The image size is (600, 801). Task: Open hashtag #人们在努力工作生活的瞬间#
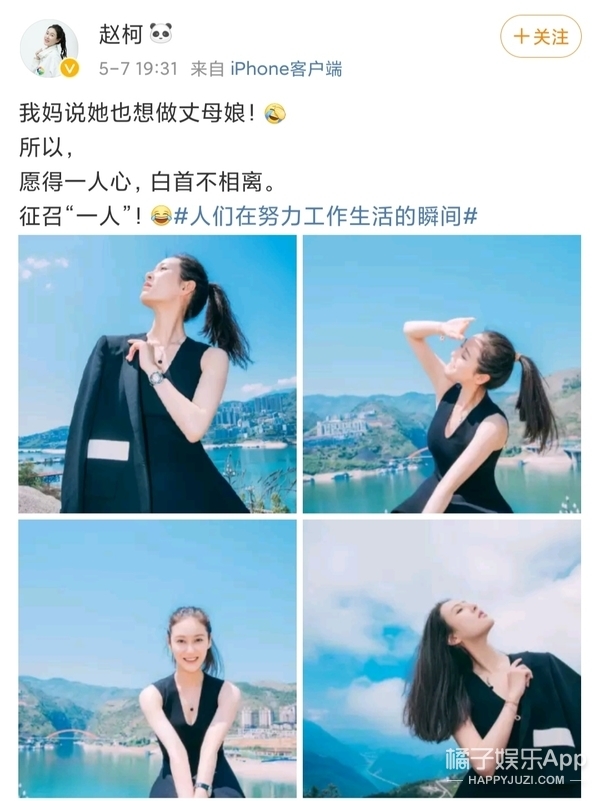point(325,214)
